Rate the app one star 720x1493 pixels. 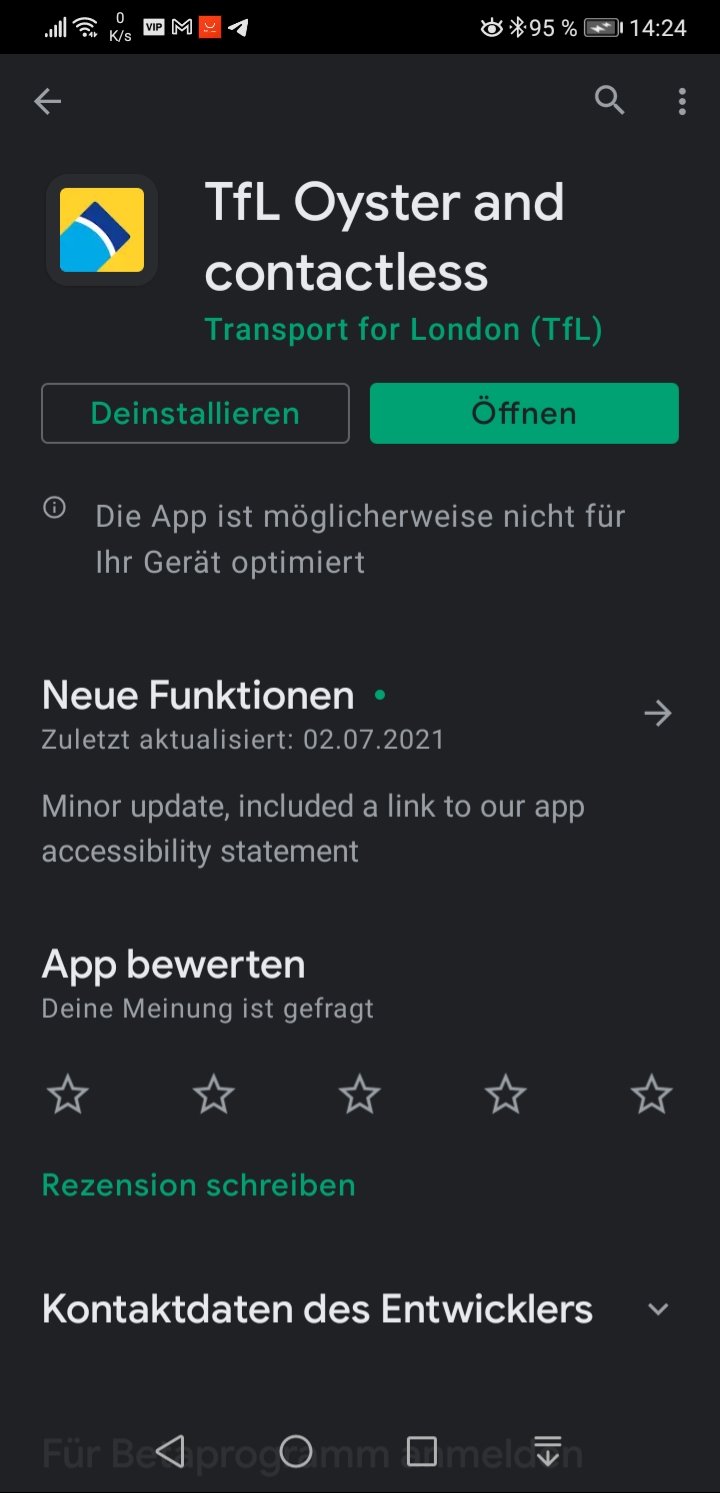[x=68, y=1095]
